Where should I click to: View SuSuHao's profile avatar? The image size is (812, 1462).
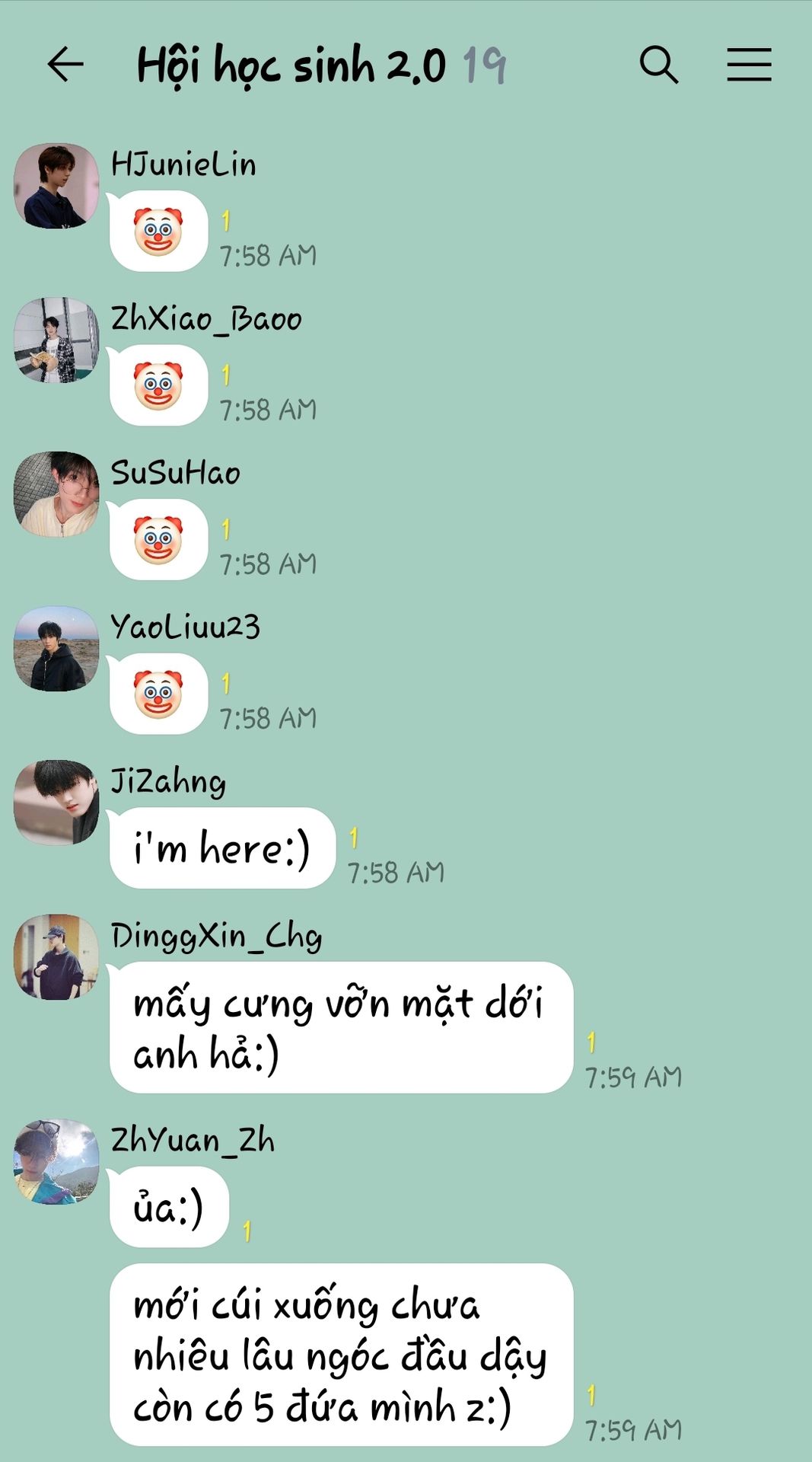pyautogui.click(x=56, y=494)
